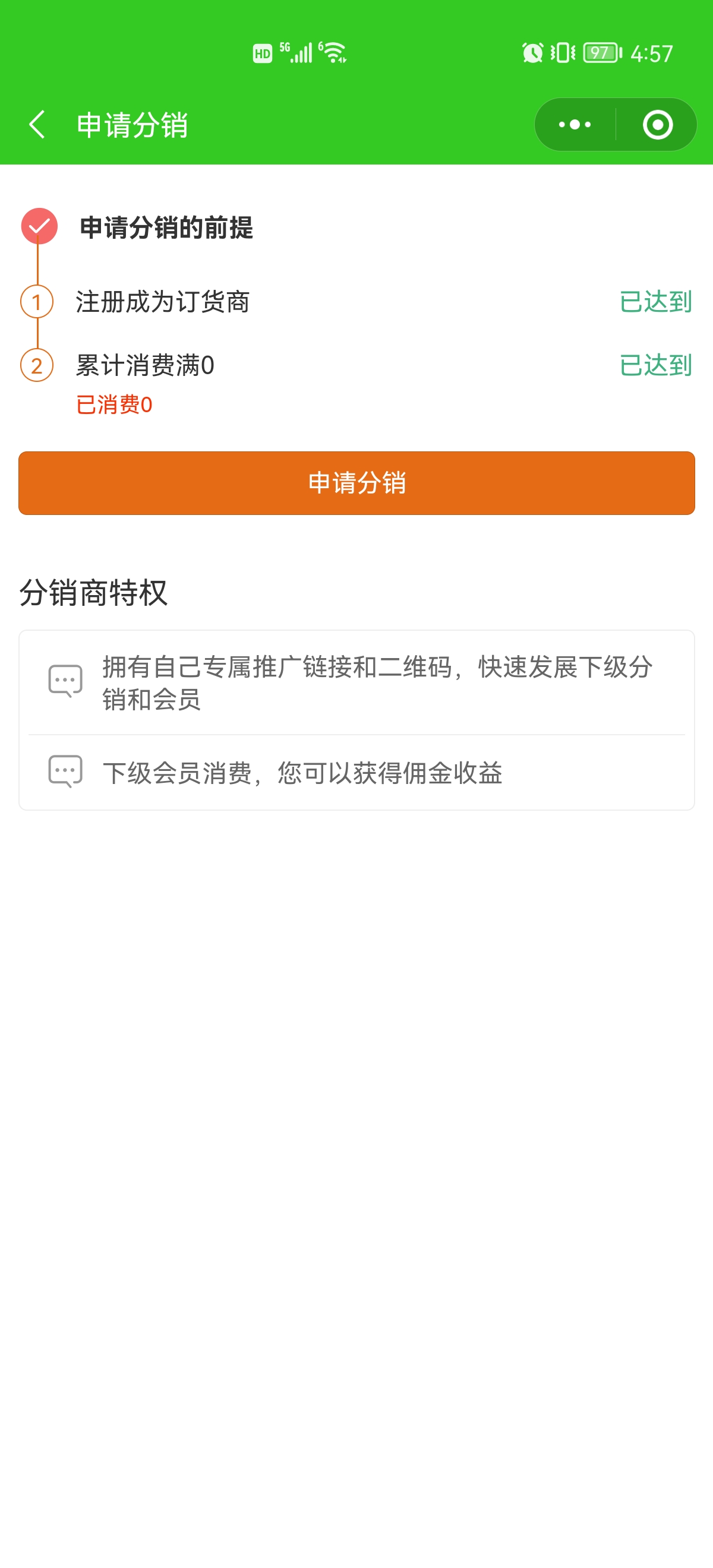Open the mini program more options menu
This screenshot has width=713, height=1568.
575,125
